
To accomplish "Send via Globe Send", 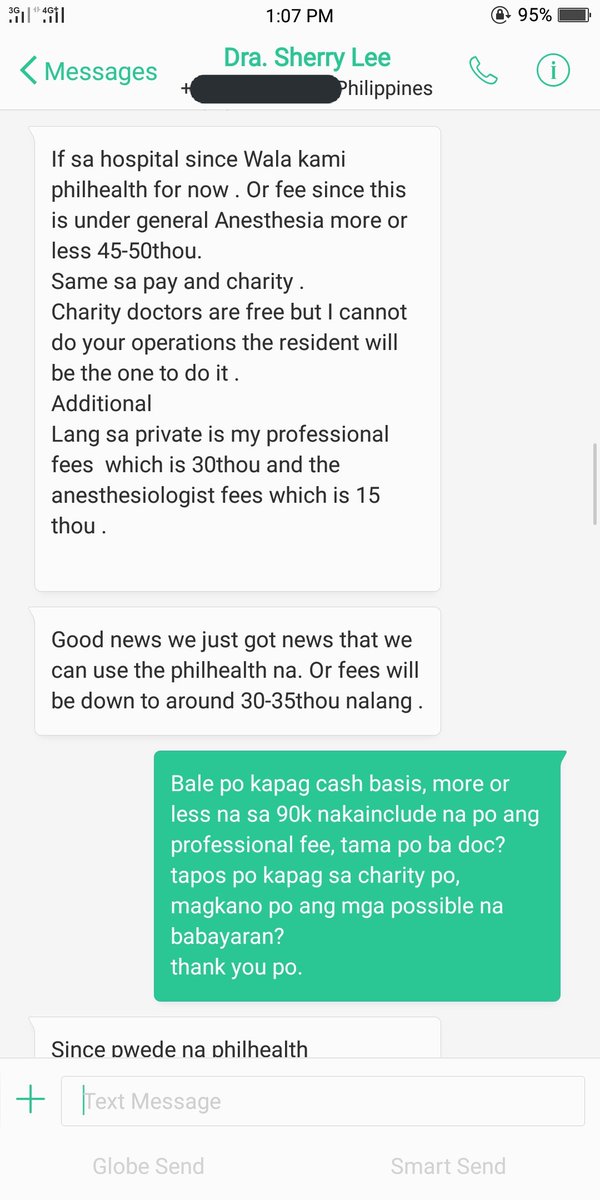I will pos(148,1166).
